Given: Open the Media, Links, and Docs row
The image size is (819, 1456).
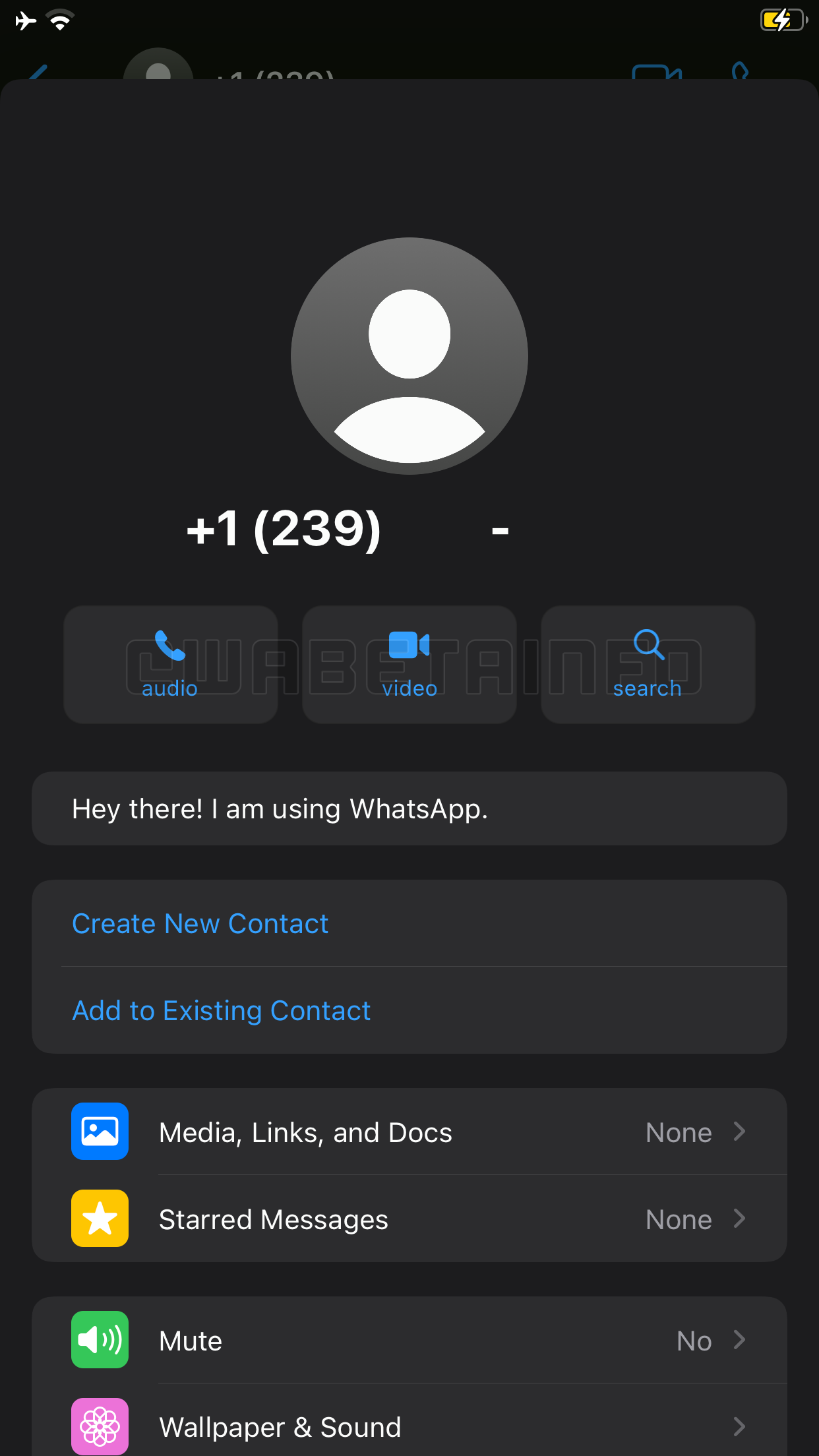Looking at the screenshot, I should click(409, 1132).
